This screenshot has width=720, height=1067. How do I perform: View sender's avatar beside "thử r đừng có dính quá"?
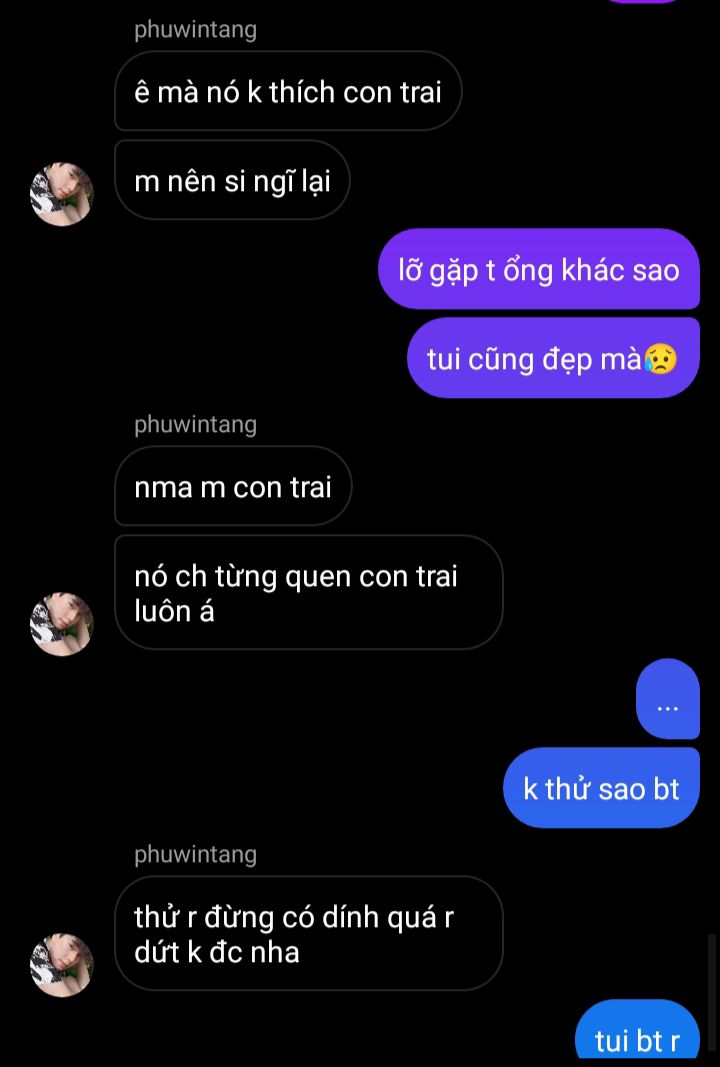click(62, 965)
